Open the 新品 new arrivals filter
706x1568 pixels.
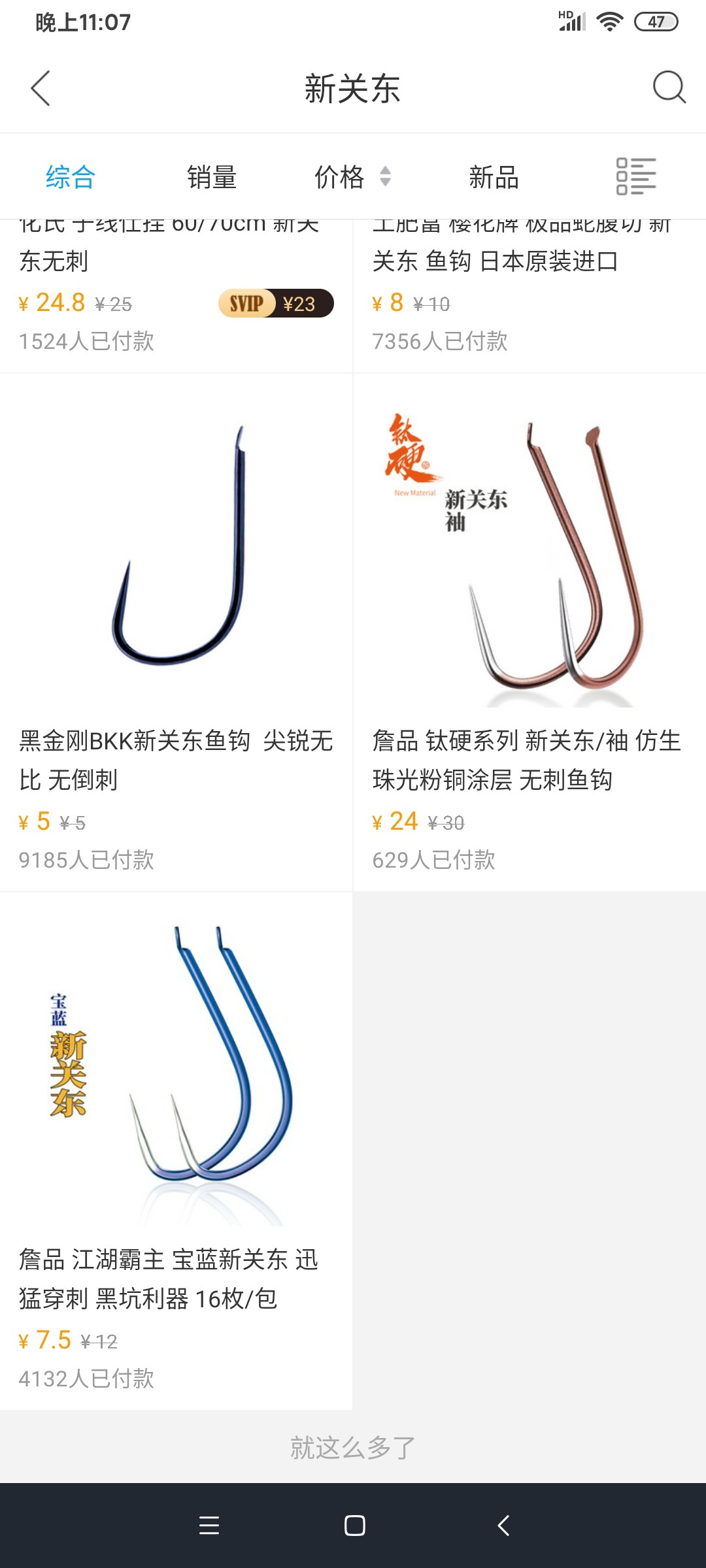494,176
